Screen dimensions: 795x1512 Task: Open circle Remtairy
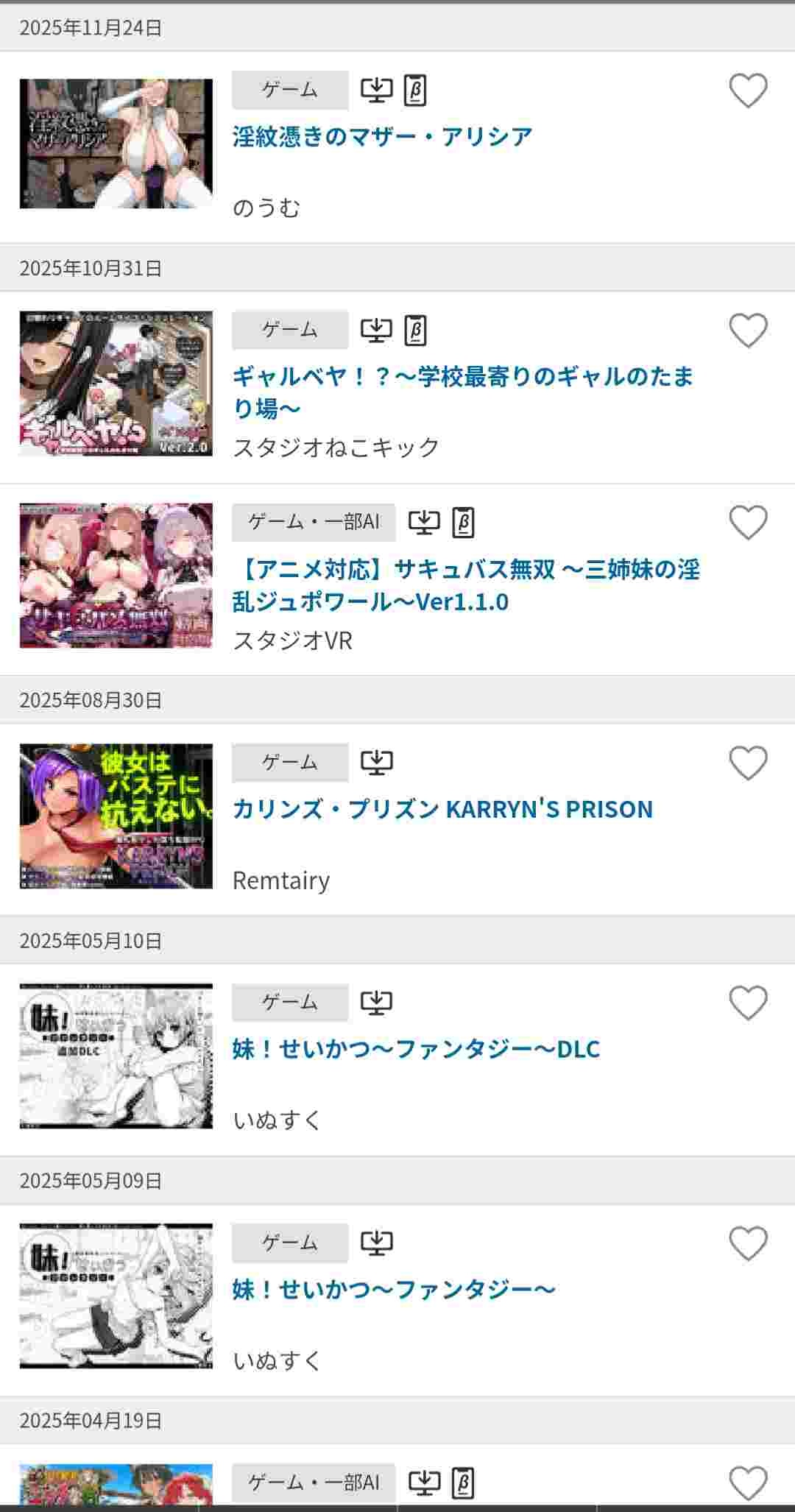[280, 880]
